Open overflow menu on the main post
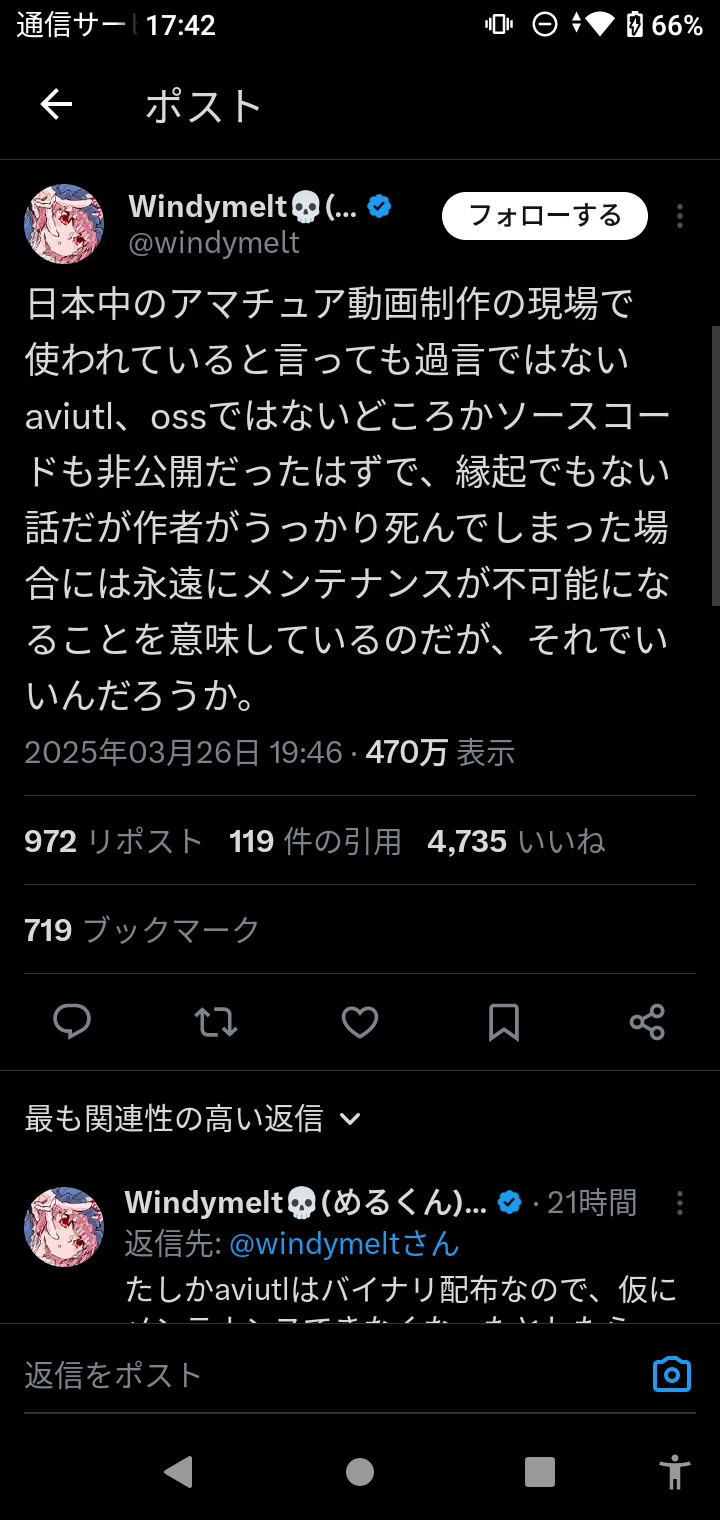Screen dimensions: 720x1520 tap(680, 216)
